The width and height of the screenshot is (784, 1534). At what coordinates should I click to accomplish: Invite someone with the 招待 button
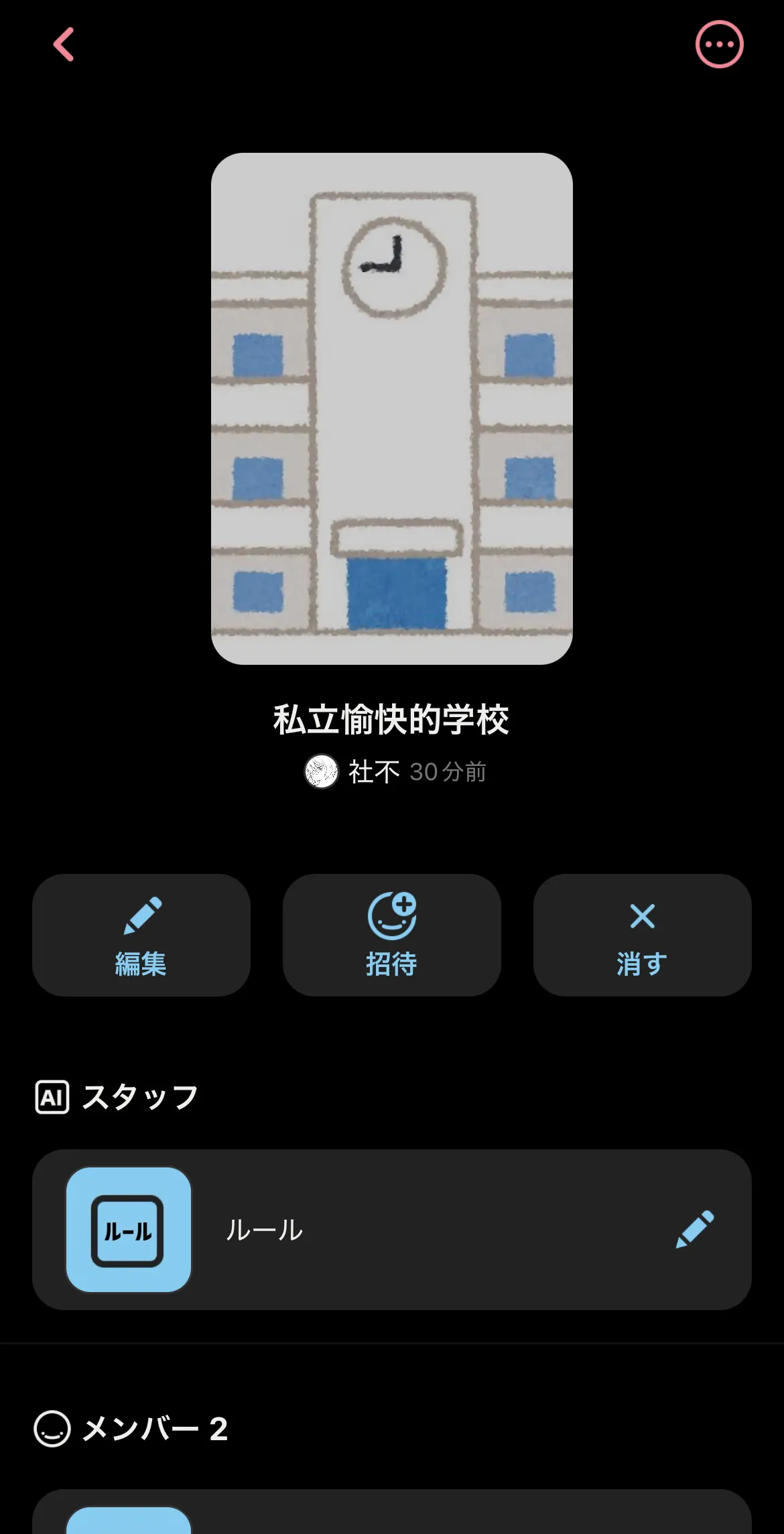(392, 935)
